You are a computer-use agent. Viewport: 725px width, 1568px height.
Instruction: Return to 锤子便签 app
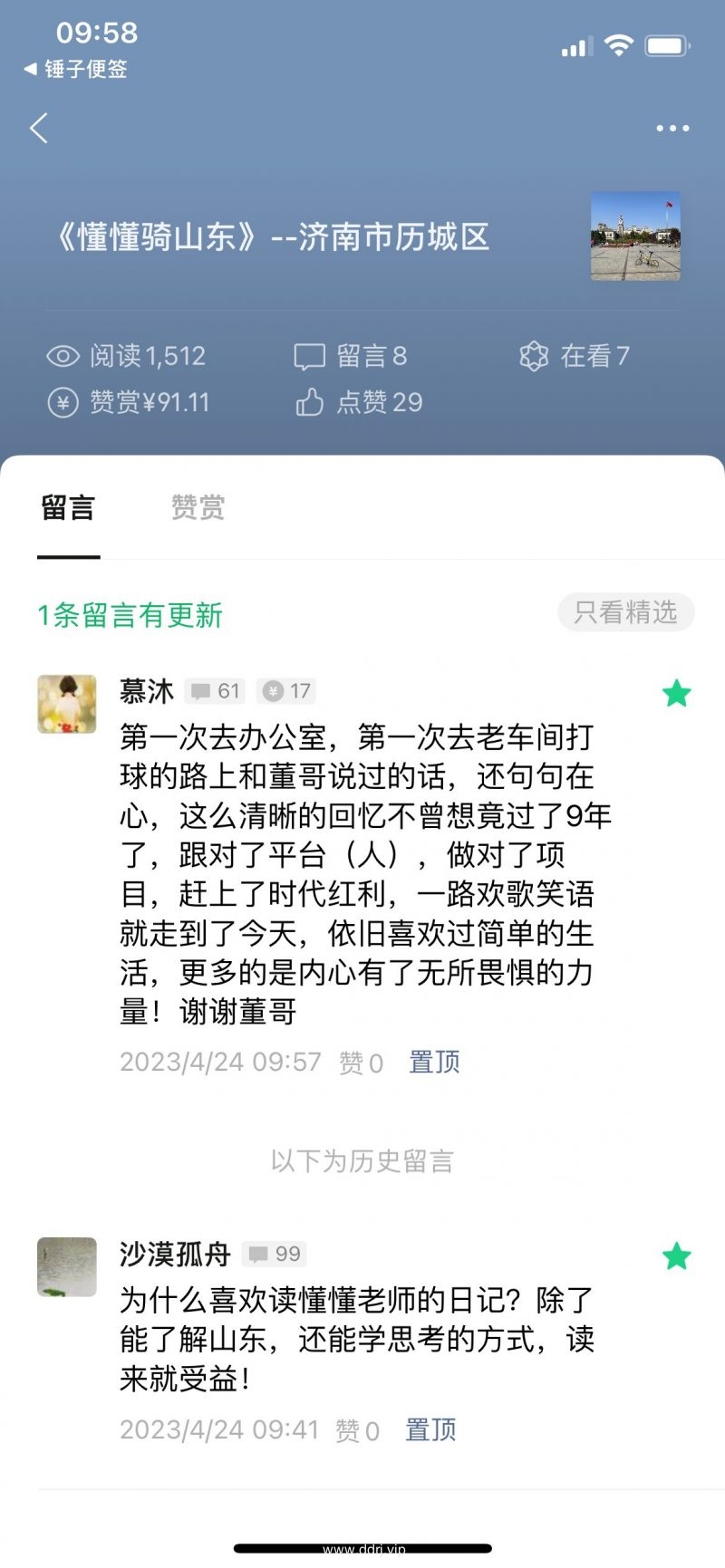(76, 69)
